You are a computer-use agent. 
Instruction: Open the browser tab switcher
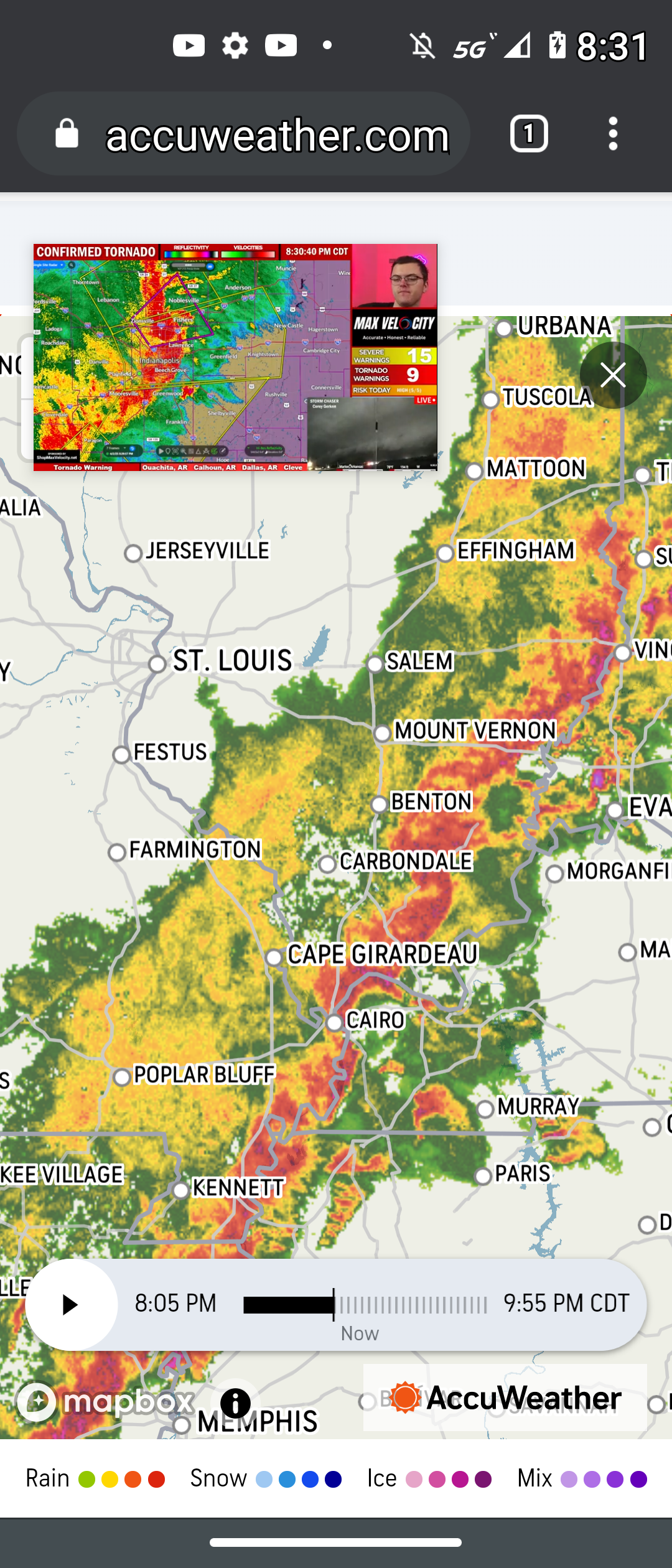tap(529, 134)
